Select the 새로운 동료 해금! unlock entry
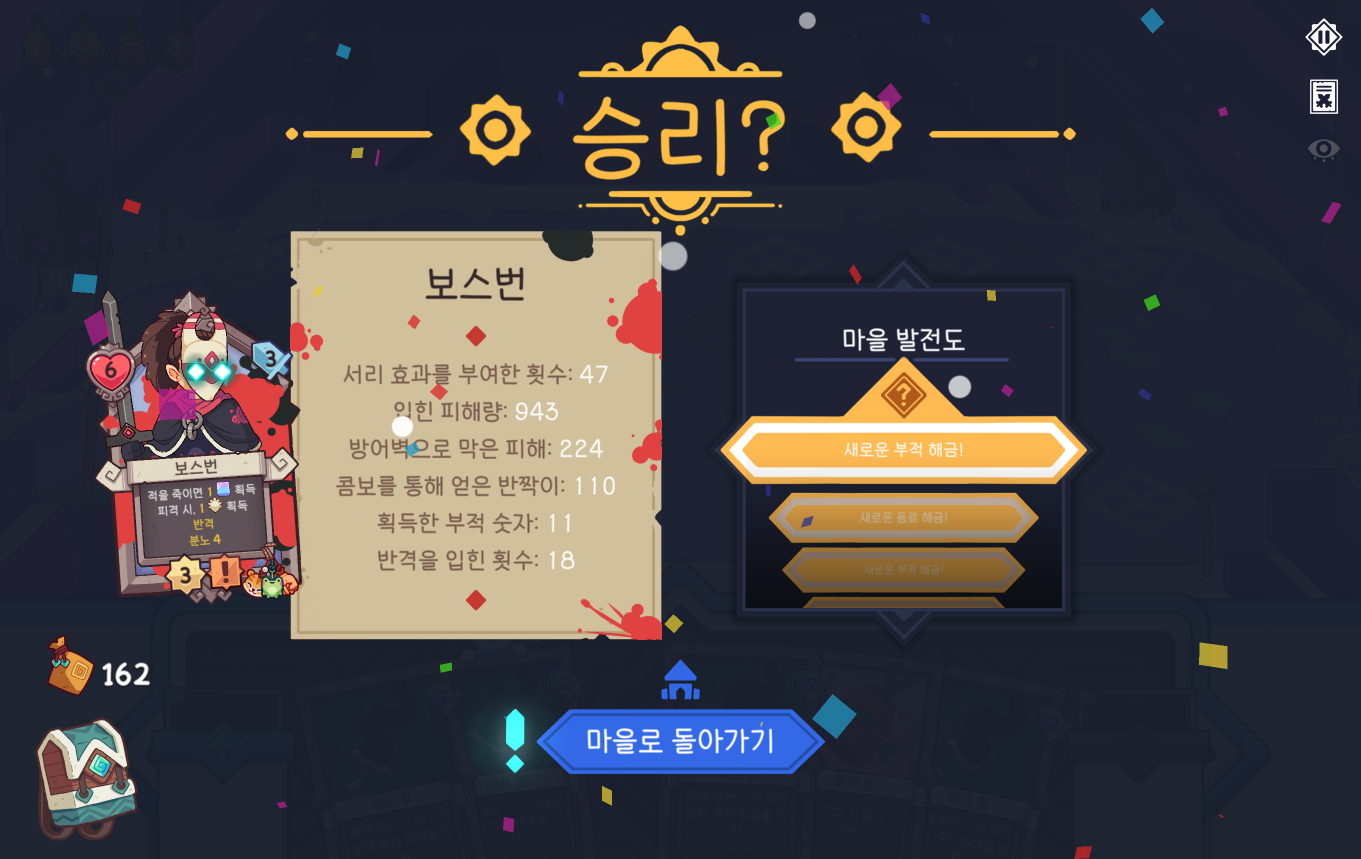Viewport: 1361px width, 859px height. [x=903, y=518]
